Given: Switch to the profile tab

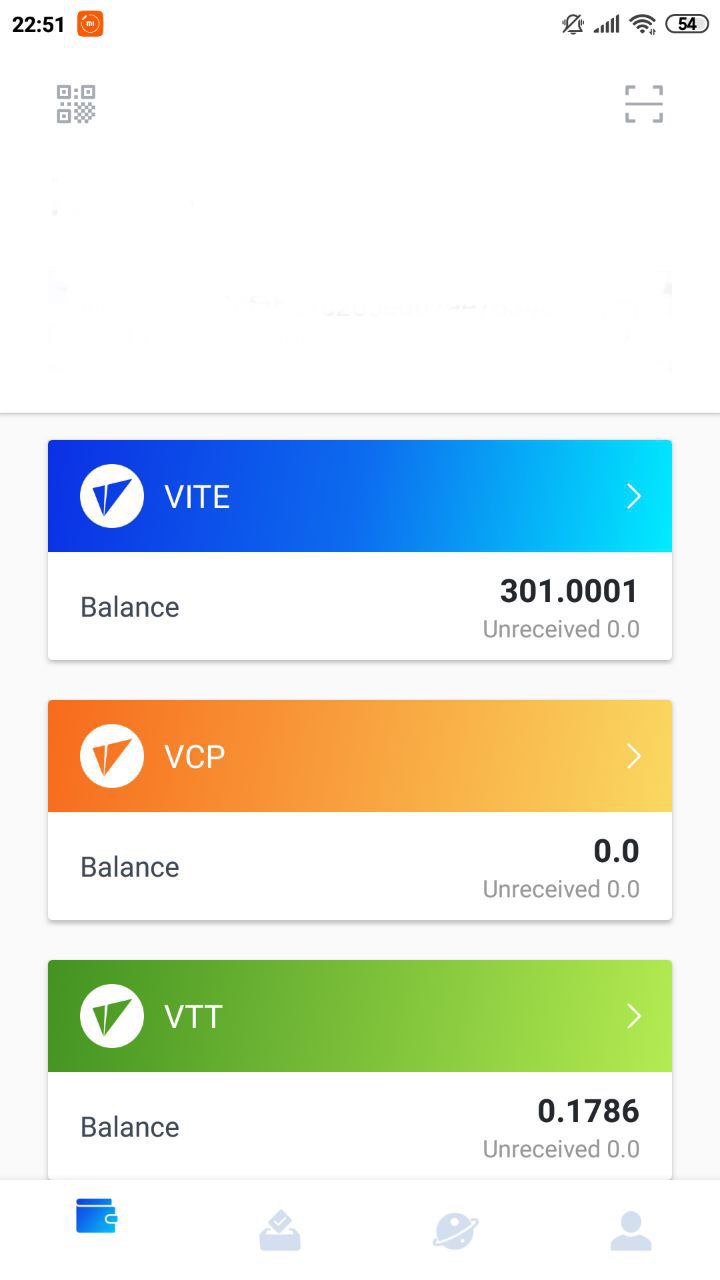Looking at the screenshot, I should [x=631, y=1230].
